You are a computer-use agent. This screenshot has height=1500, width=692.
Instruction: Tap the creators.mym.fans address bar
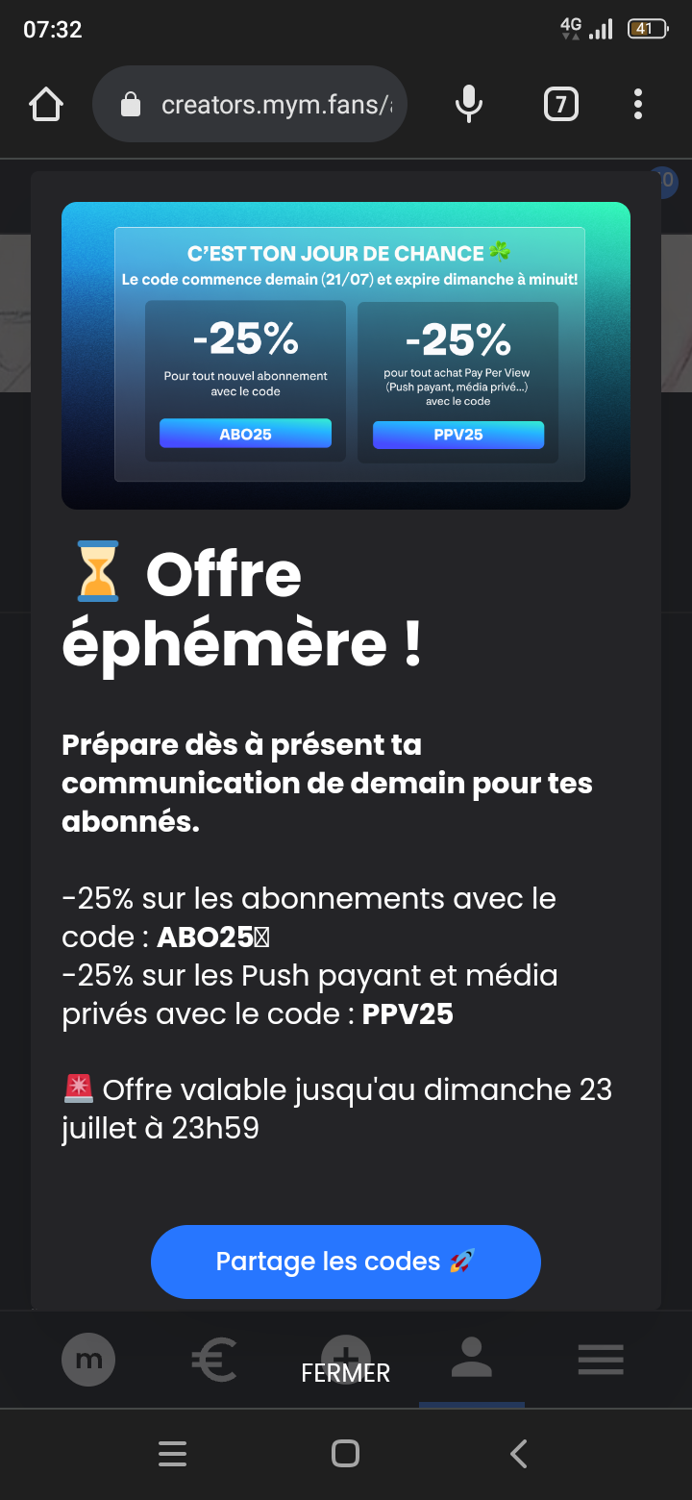click(260, 104)
